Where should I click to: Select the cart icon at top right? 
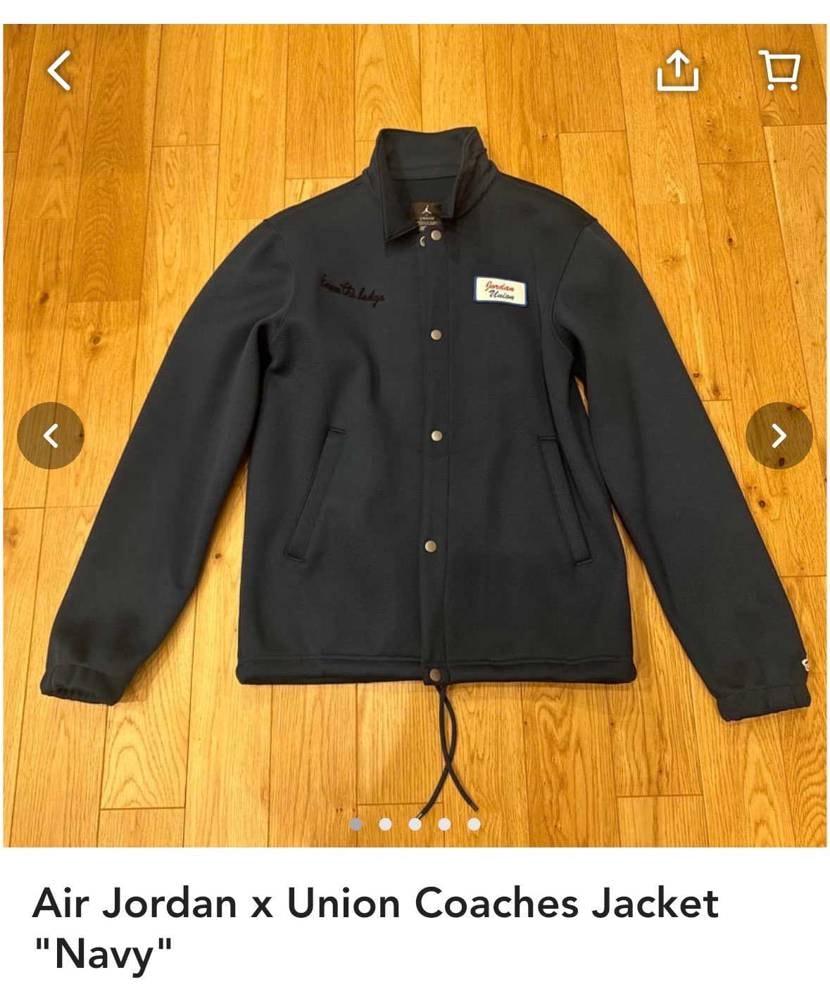pos(781,70)
